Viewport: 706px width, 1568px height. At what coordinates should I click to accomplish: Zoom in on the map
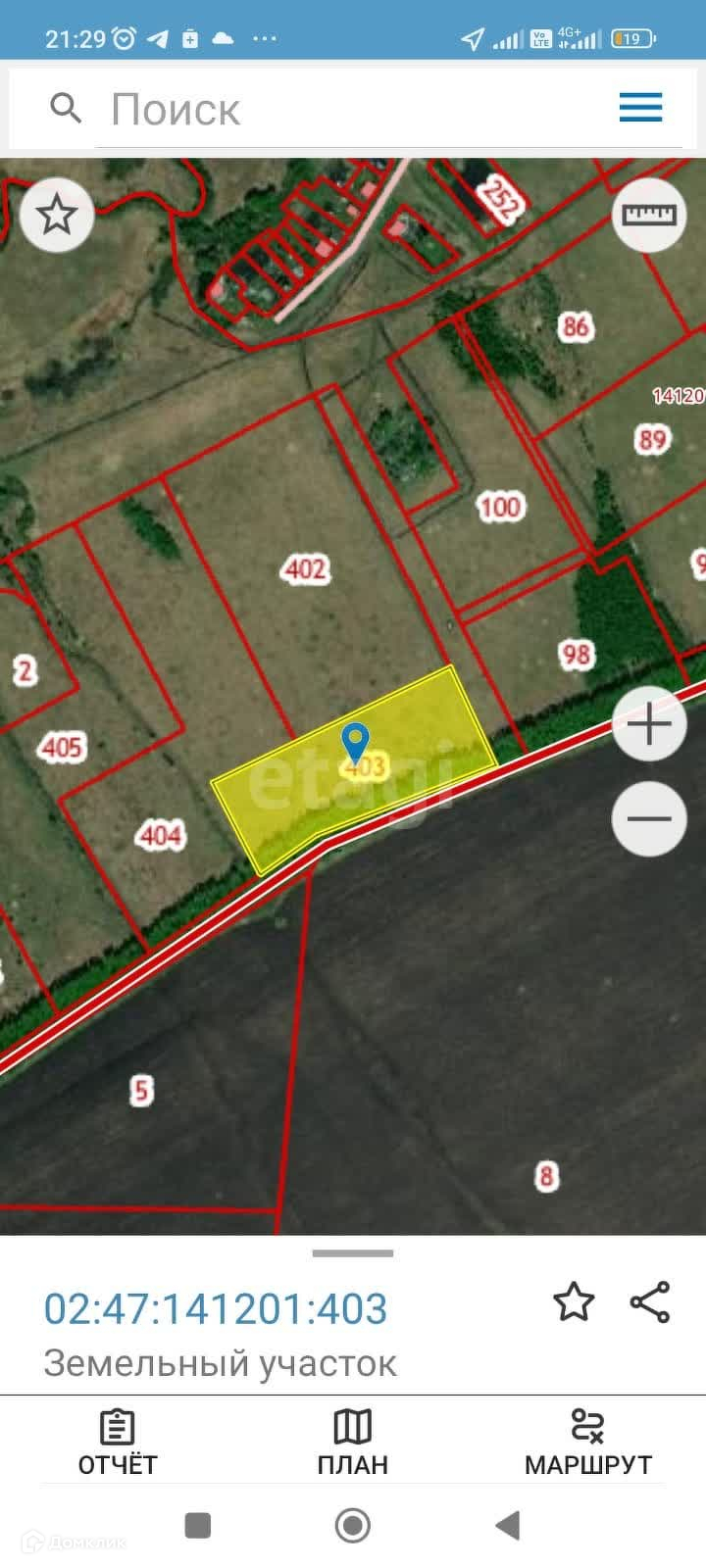pyautogui.click(x=649, y=724)
